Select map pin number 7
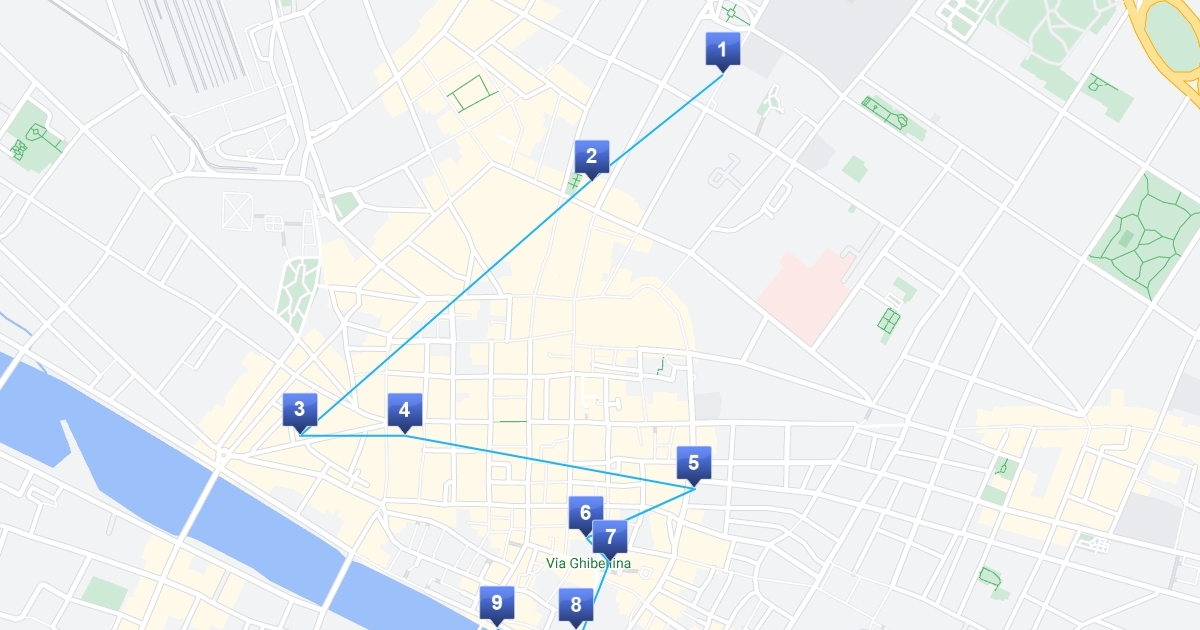Viewport: 1200px width, 630px height. click(x=611, y=535)
